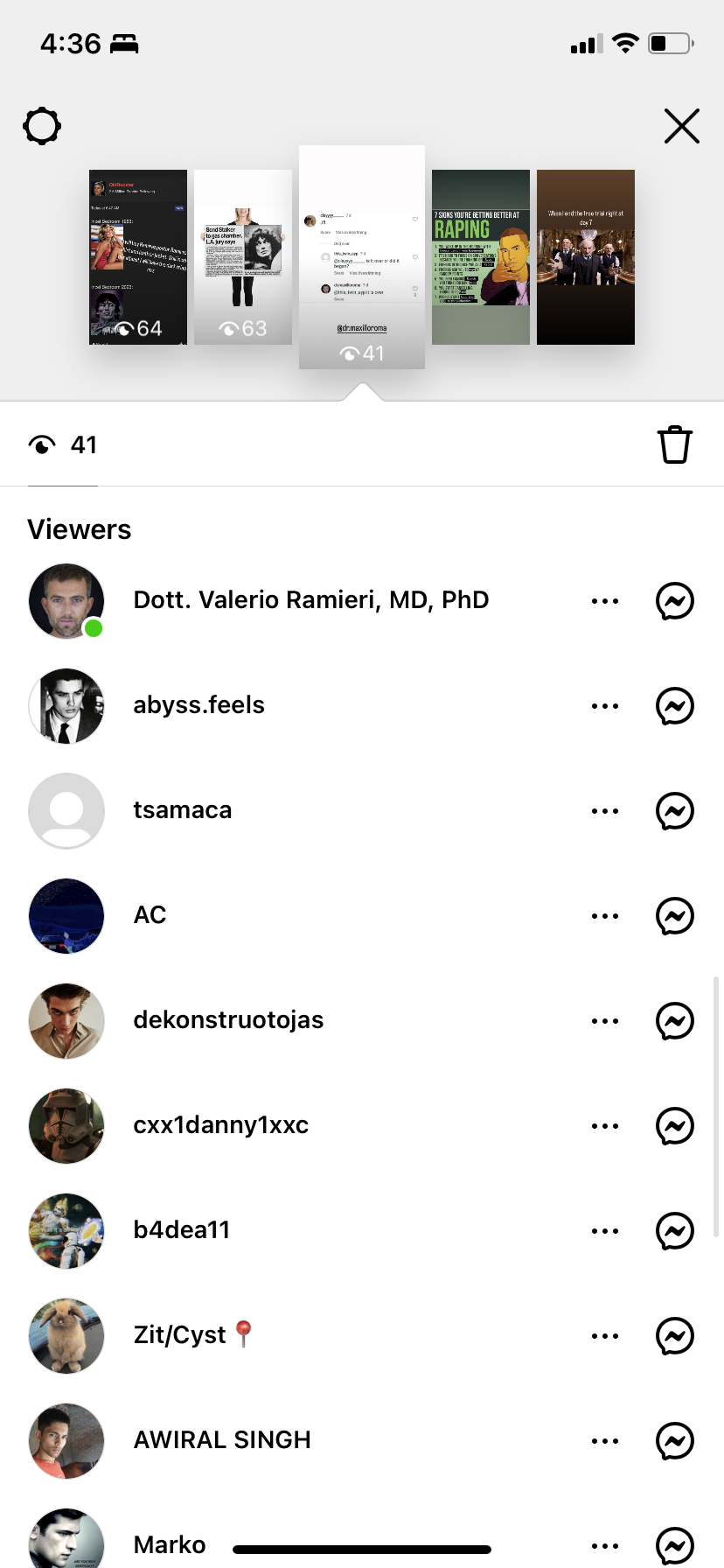The height and width of the screenshot is (1568, 724).
Task: Open more options for Dott. Valerio Ramieri
Action: (605, 601)
